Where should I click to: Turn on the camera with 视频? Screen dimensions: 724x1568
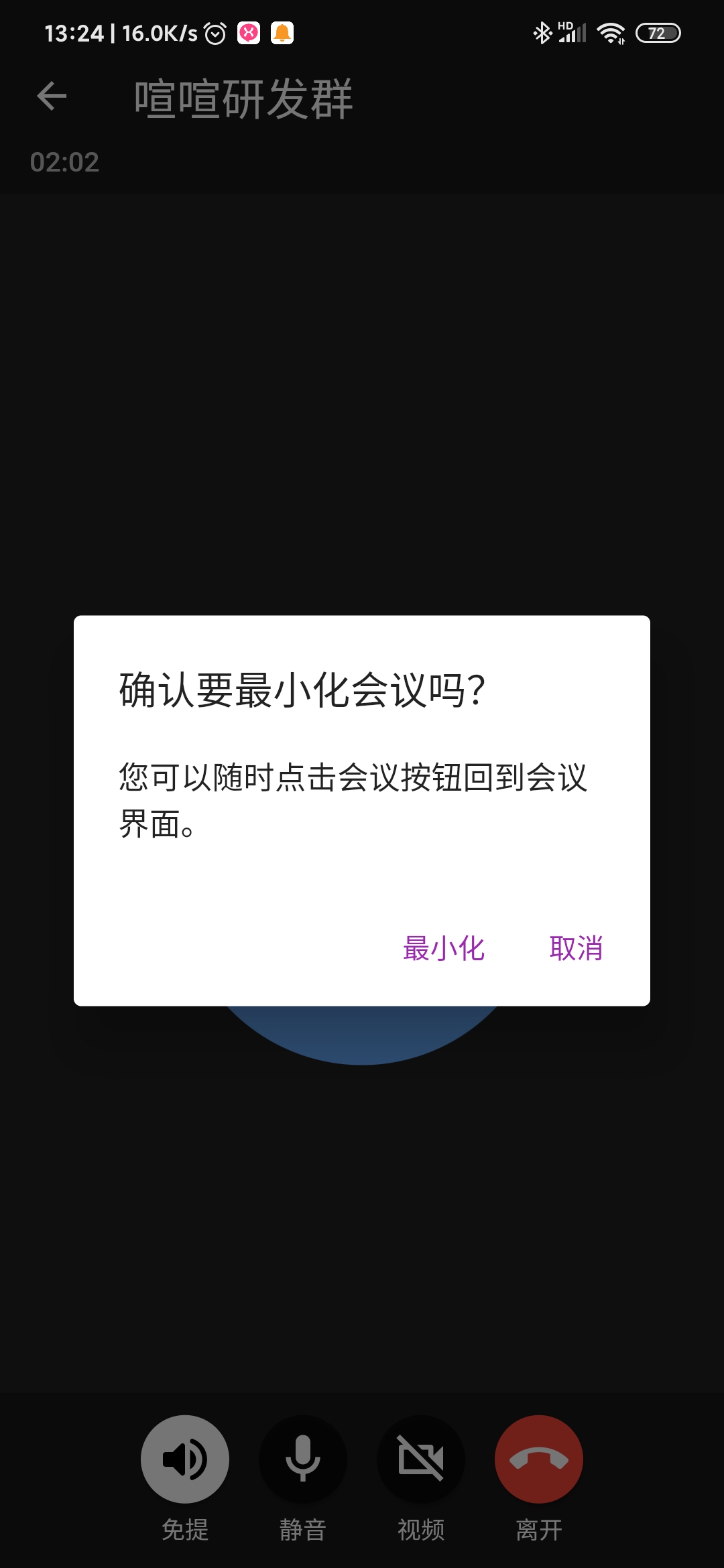click(x=421, y=1459)
